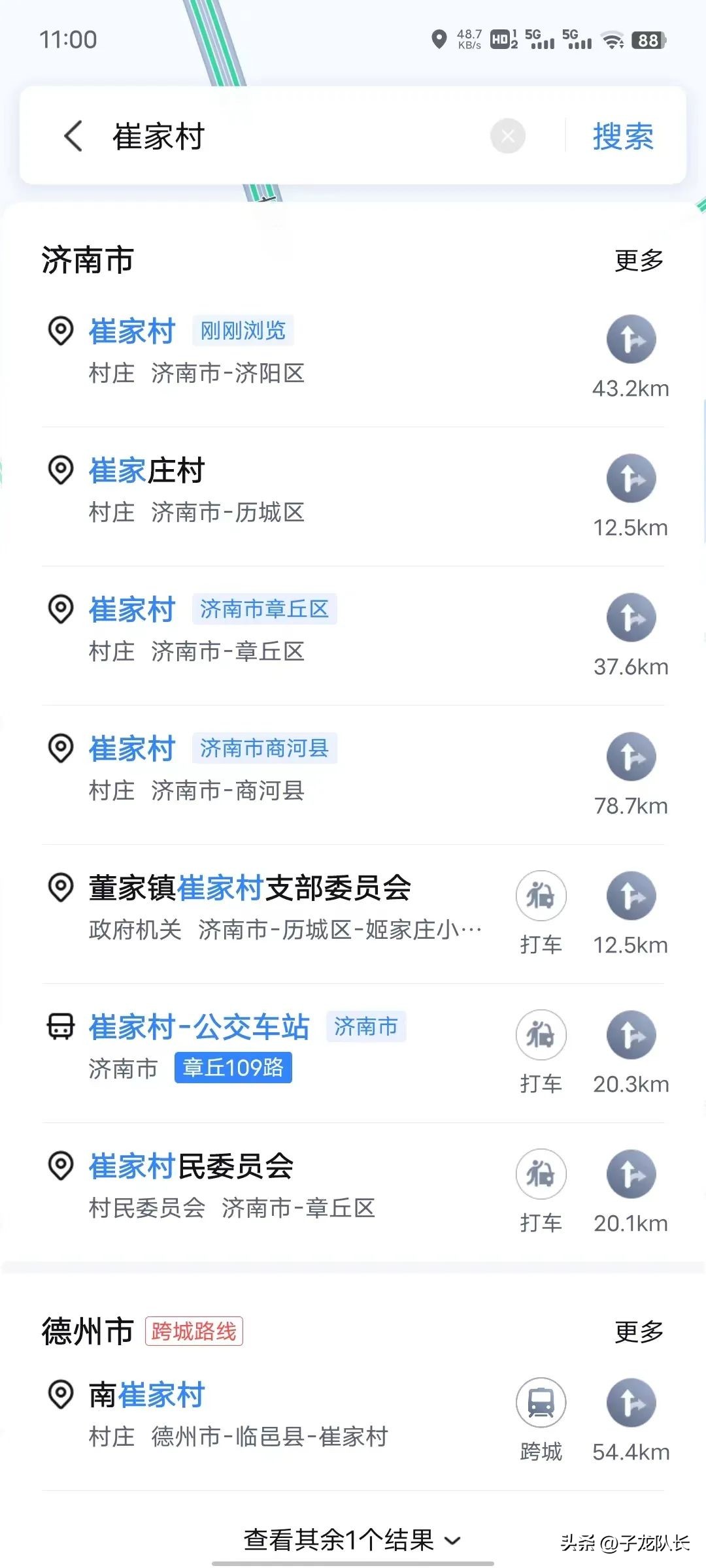Open 打车 option for 崔家村-公交车站
This screenshot has width=706, height=1568.
(541, 1036)
